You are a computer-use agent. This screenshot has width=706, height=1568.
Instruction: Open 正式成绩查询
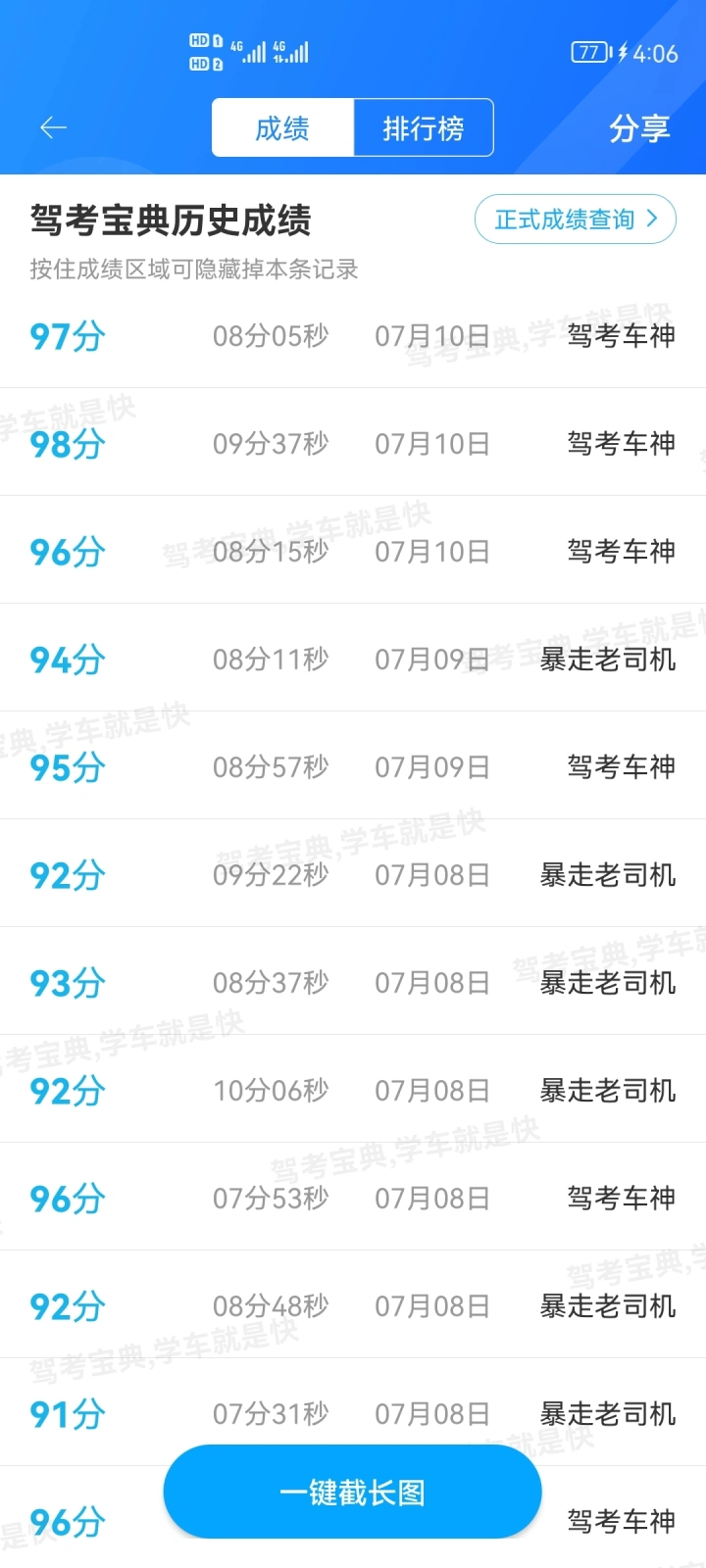576,220
